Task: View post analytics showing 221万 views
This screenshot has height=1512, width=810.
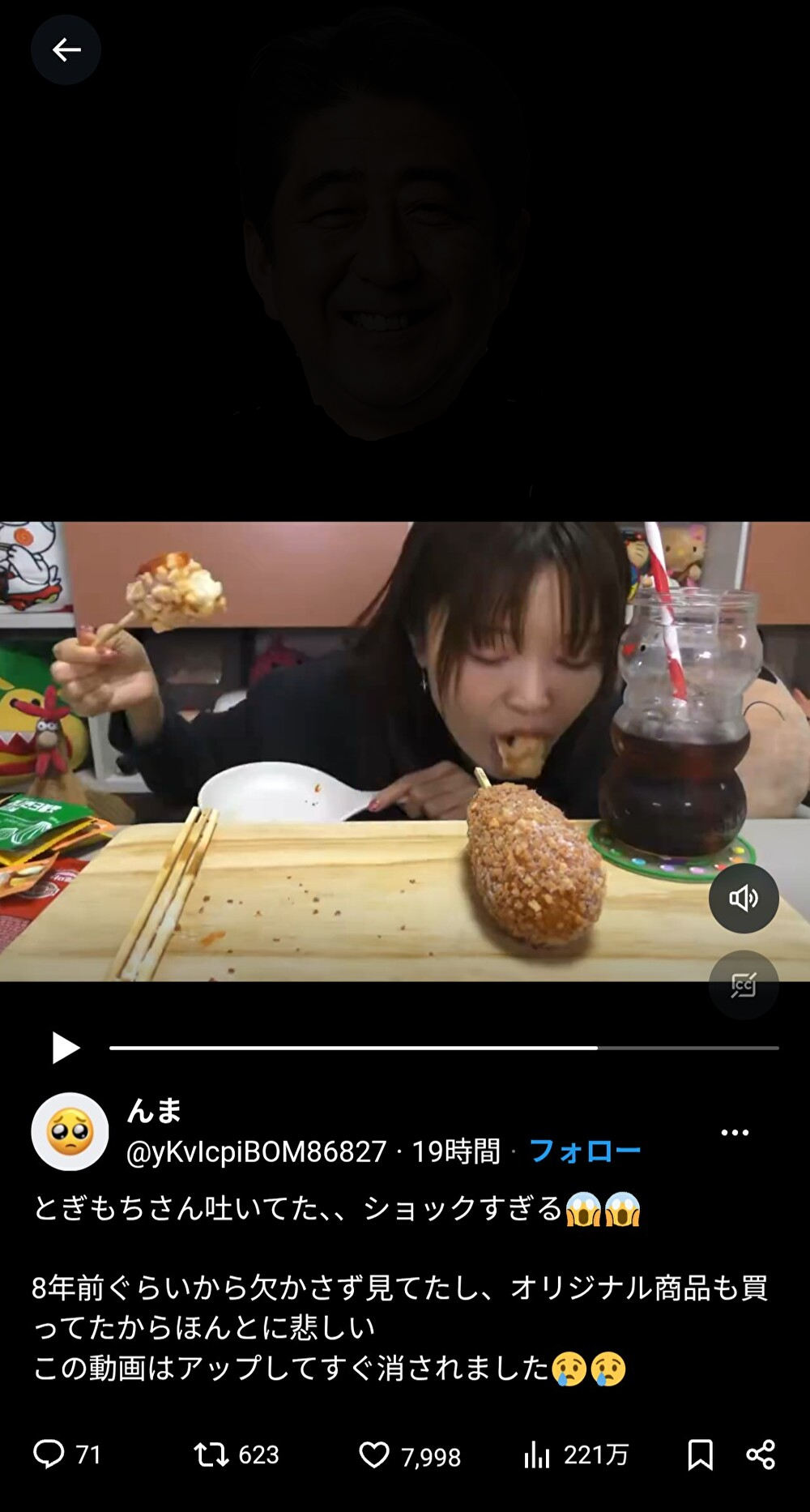Action: pos(536,1455)
